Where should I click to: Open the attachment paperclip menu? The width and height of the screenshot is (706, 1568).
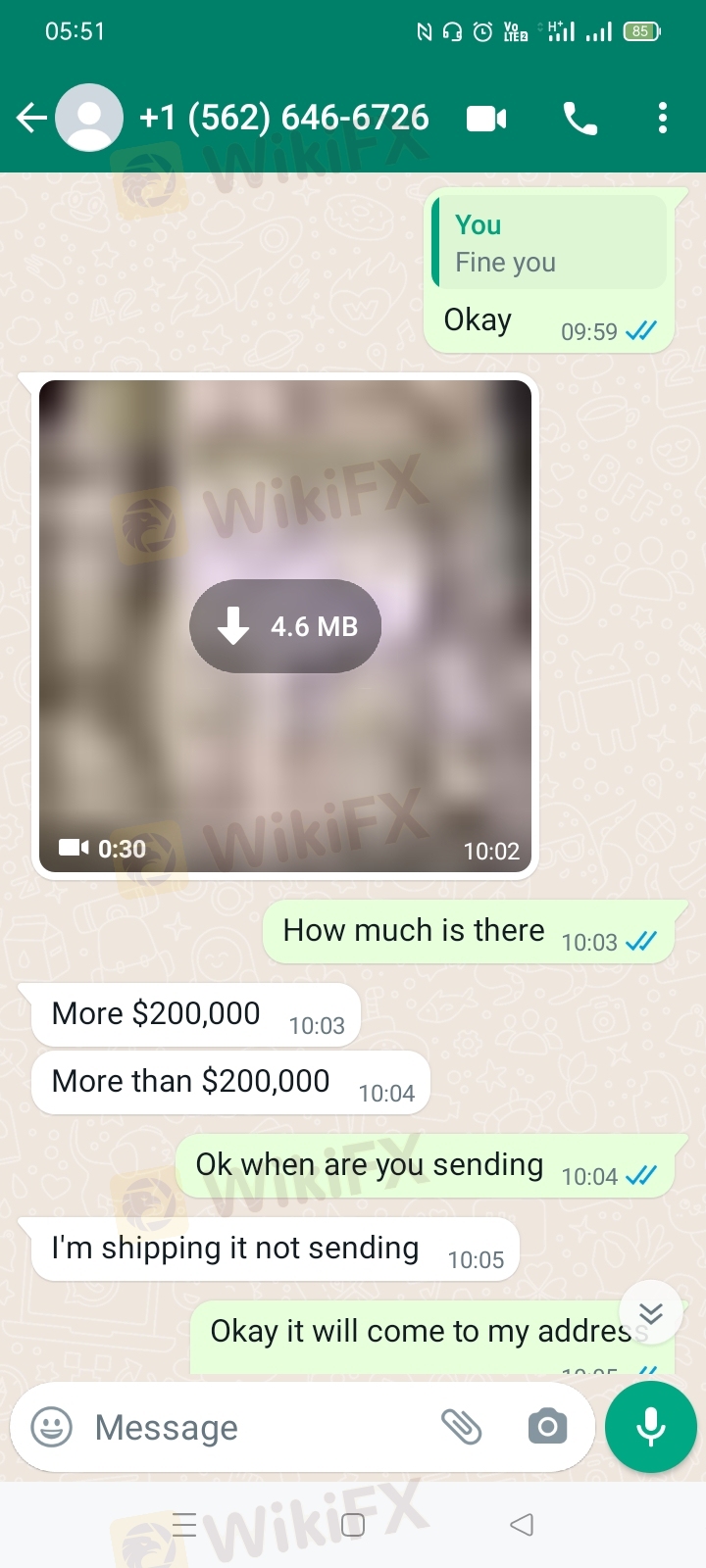[461, 1427]
